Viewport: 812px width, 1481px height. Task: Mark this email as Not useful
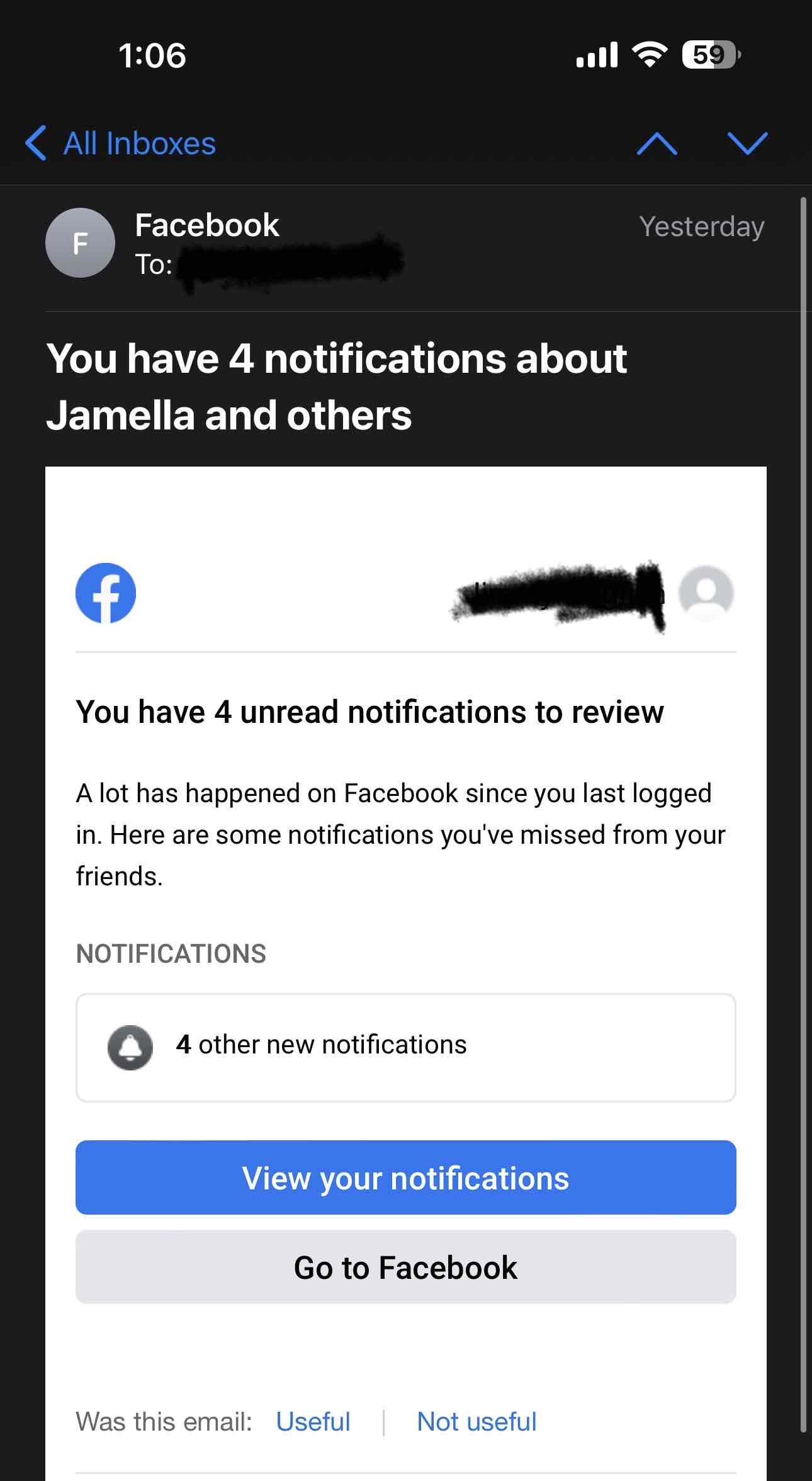click(476, 1422)
